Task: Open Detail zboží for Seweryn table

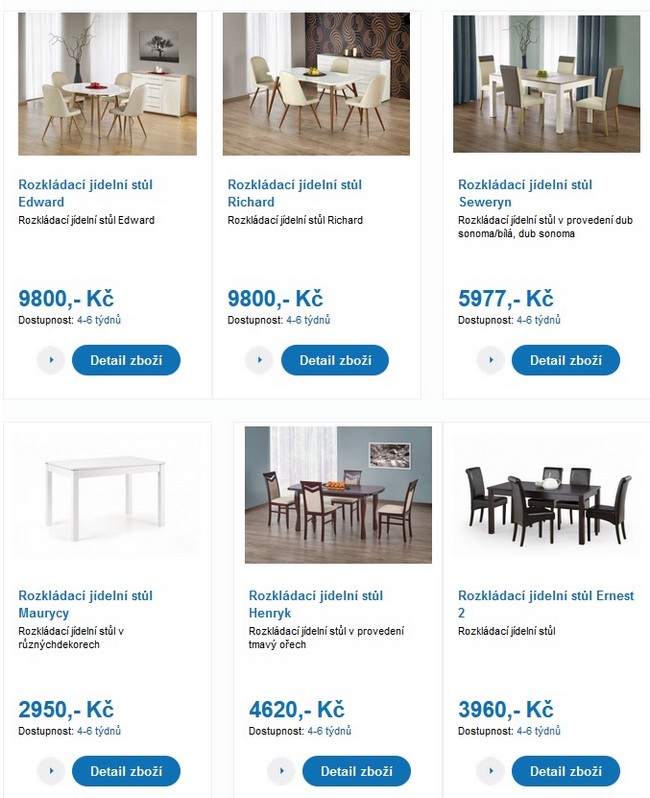Action: (565, 360)
